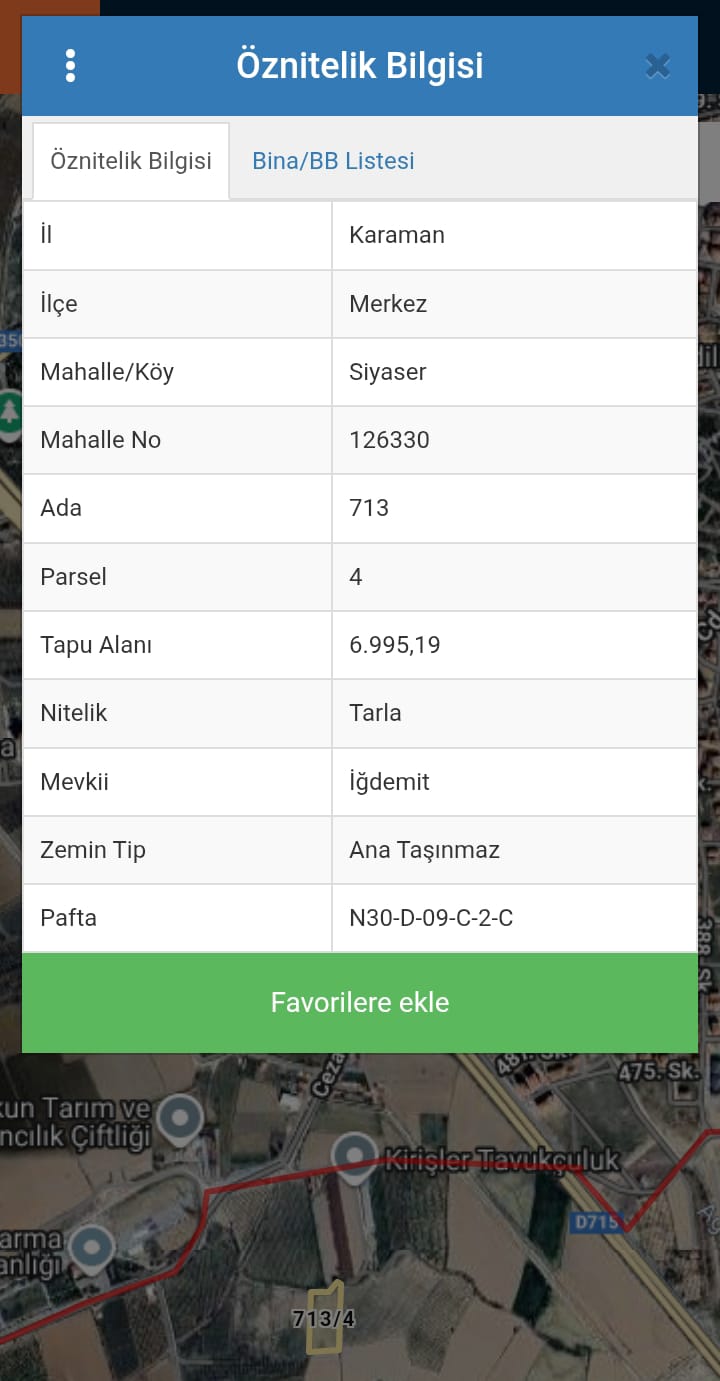Select the Öznitelik Bilgisi tab

131,161
